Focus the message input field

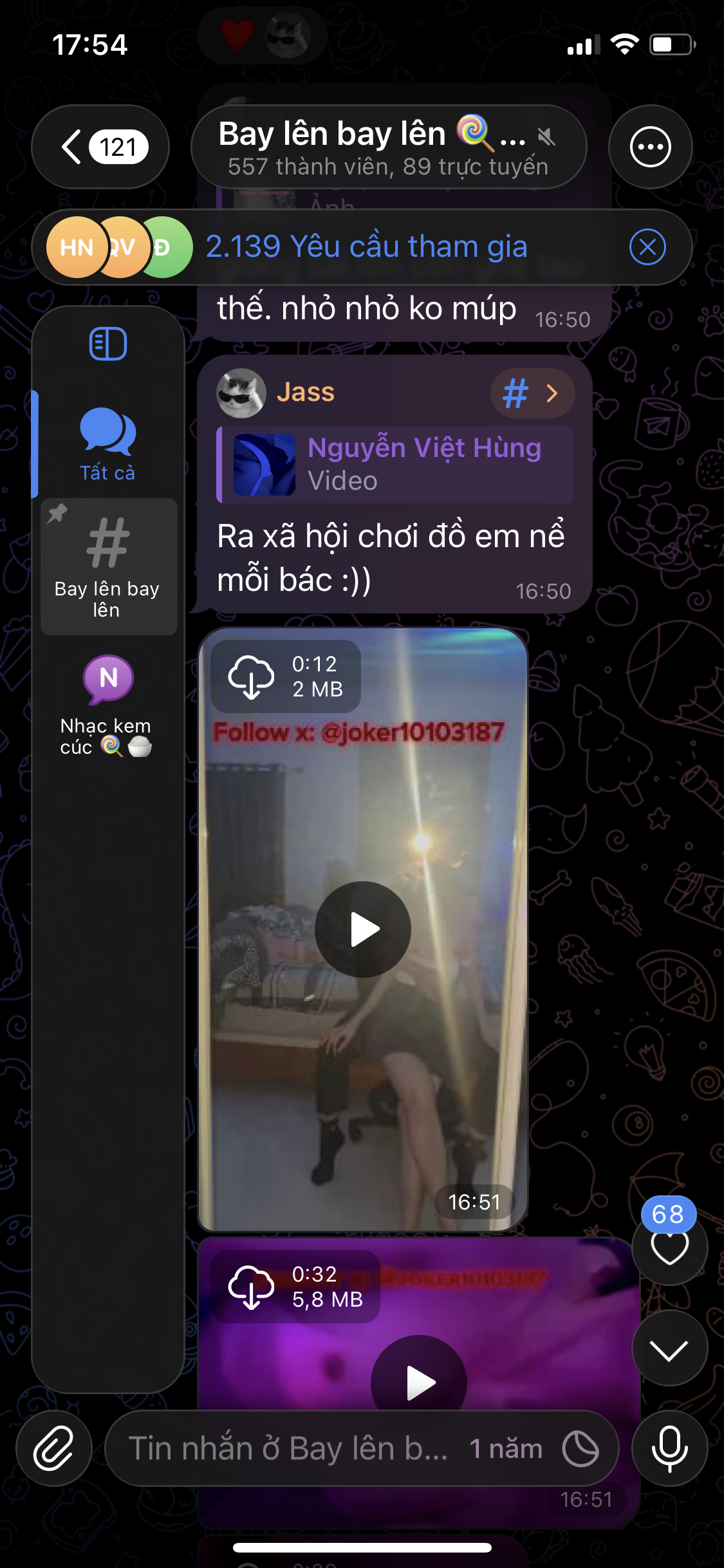290,1448
